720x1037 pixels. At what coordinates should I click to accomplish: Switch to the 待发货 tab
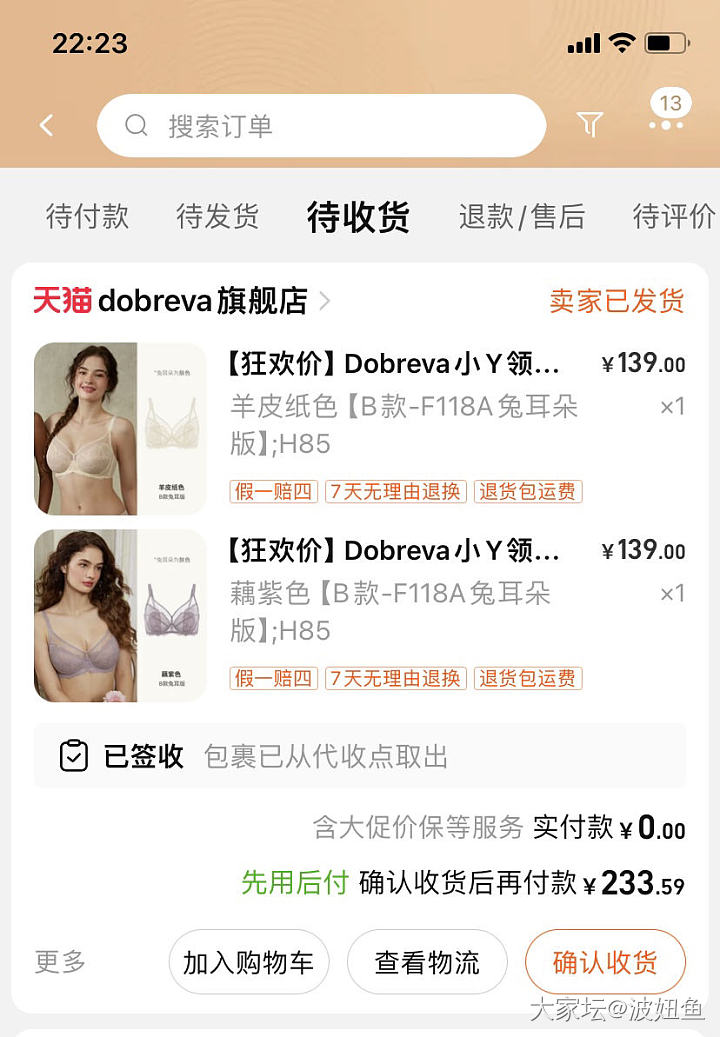[218, 216]
